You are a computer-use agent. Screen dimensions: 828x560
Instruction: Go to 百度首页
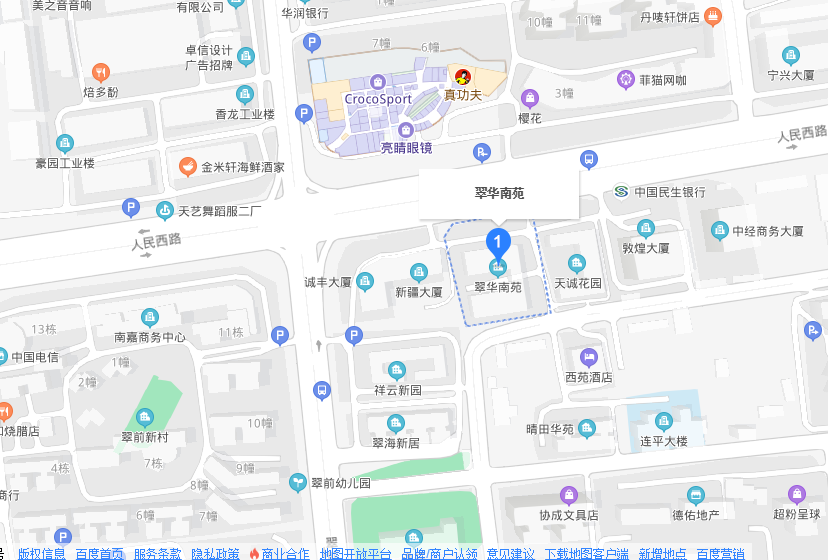[x=100, y=553]
